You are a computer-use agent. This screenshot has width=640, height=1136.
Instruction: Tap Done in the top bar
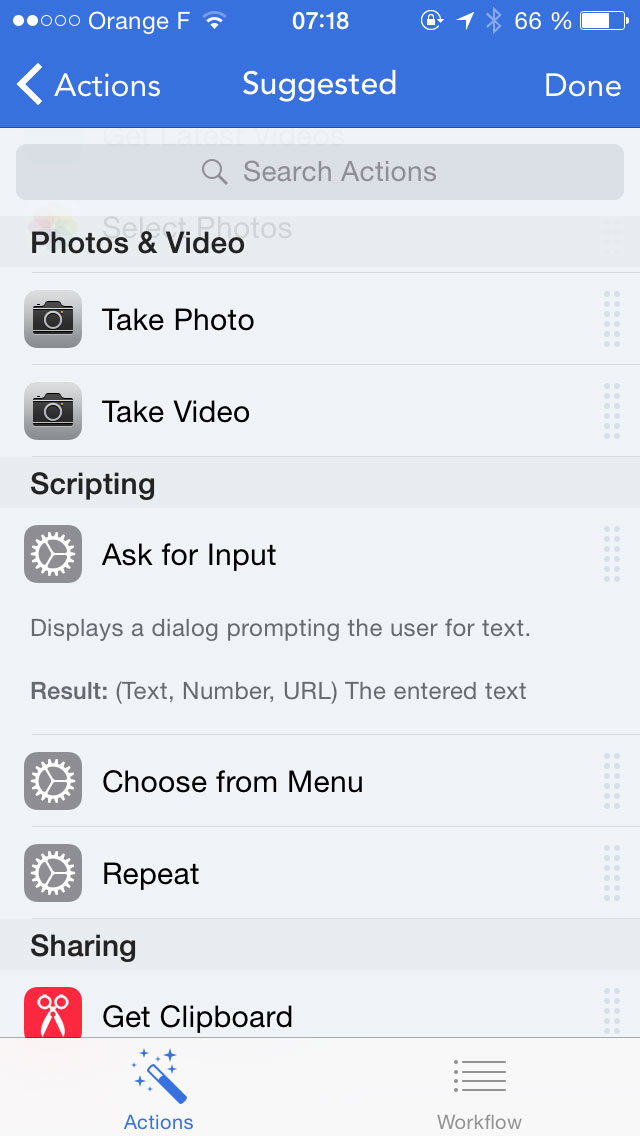point(582,85)
